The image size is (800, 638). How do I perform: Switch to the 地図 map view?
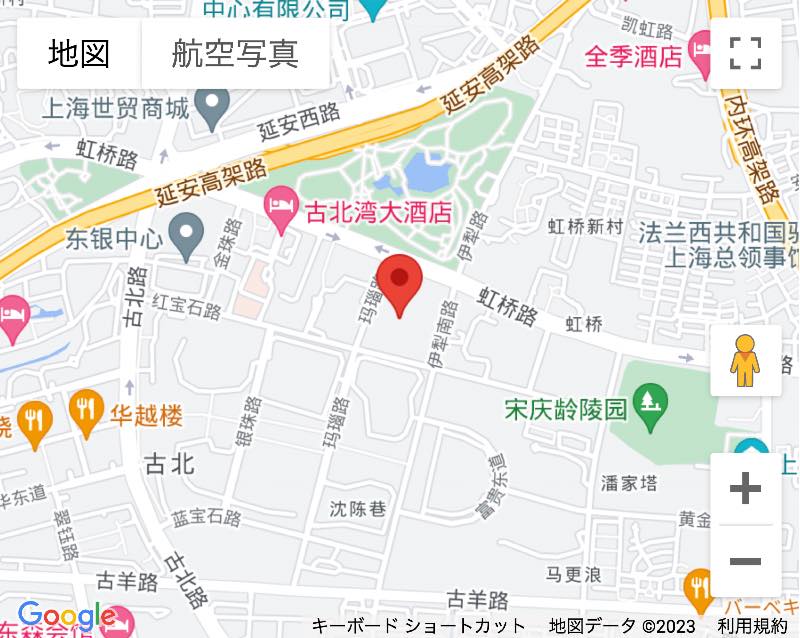pos(79,53)
